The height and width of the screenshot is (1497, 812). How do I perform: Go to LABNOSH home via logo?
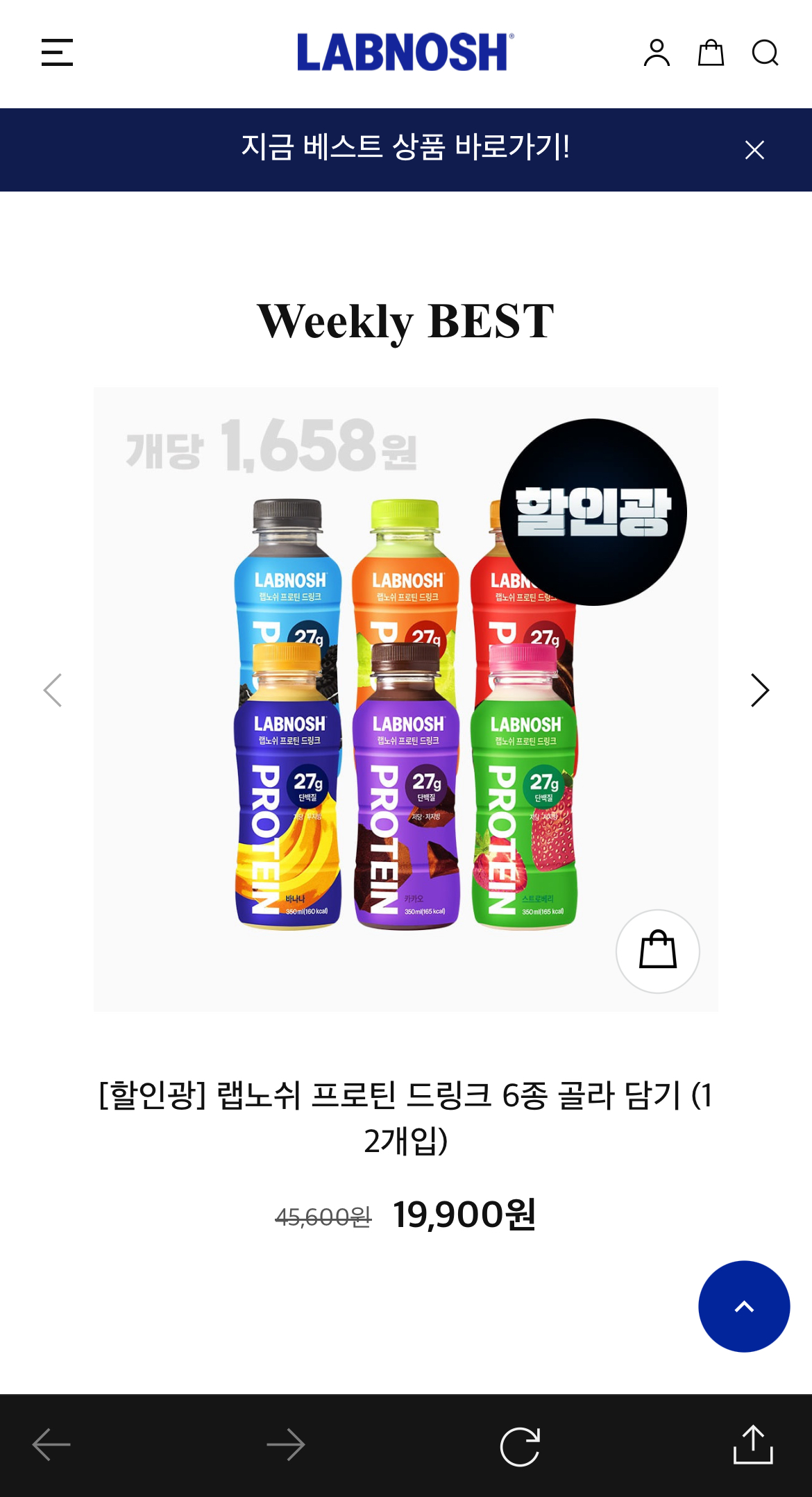406,52
